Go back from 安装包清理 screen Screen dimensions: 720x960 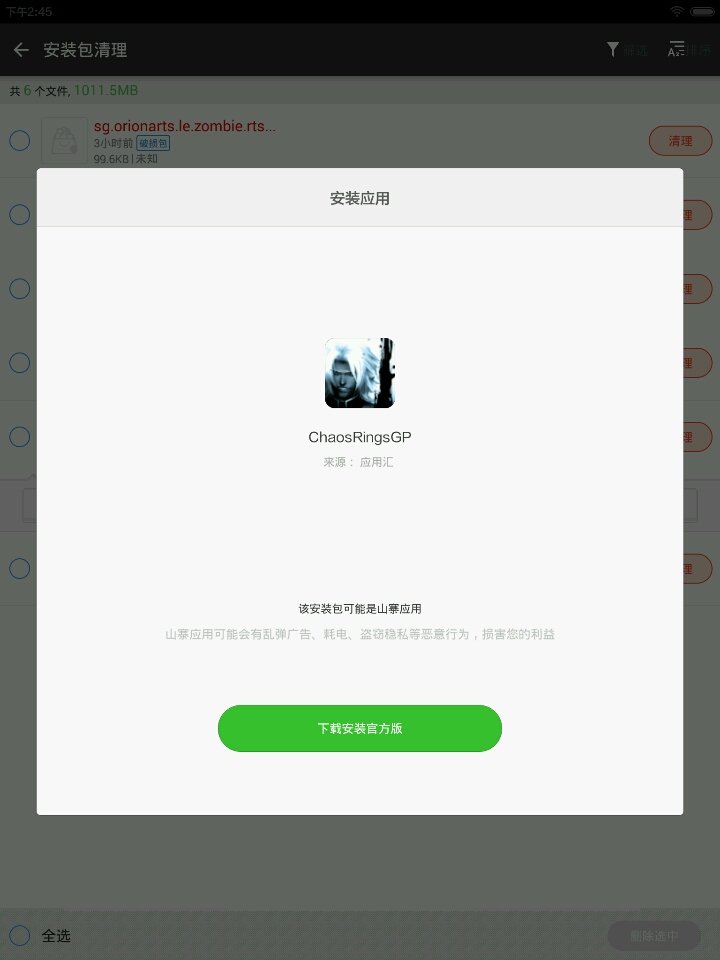(x=21, y=50)
